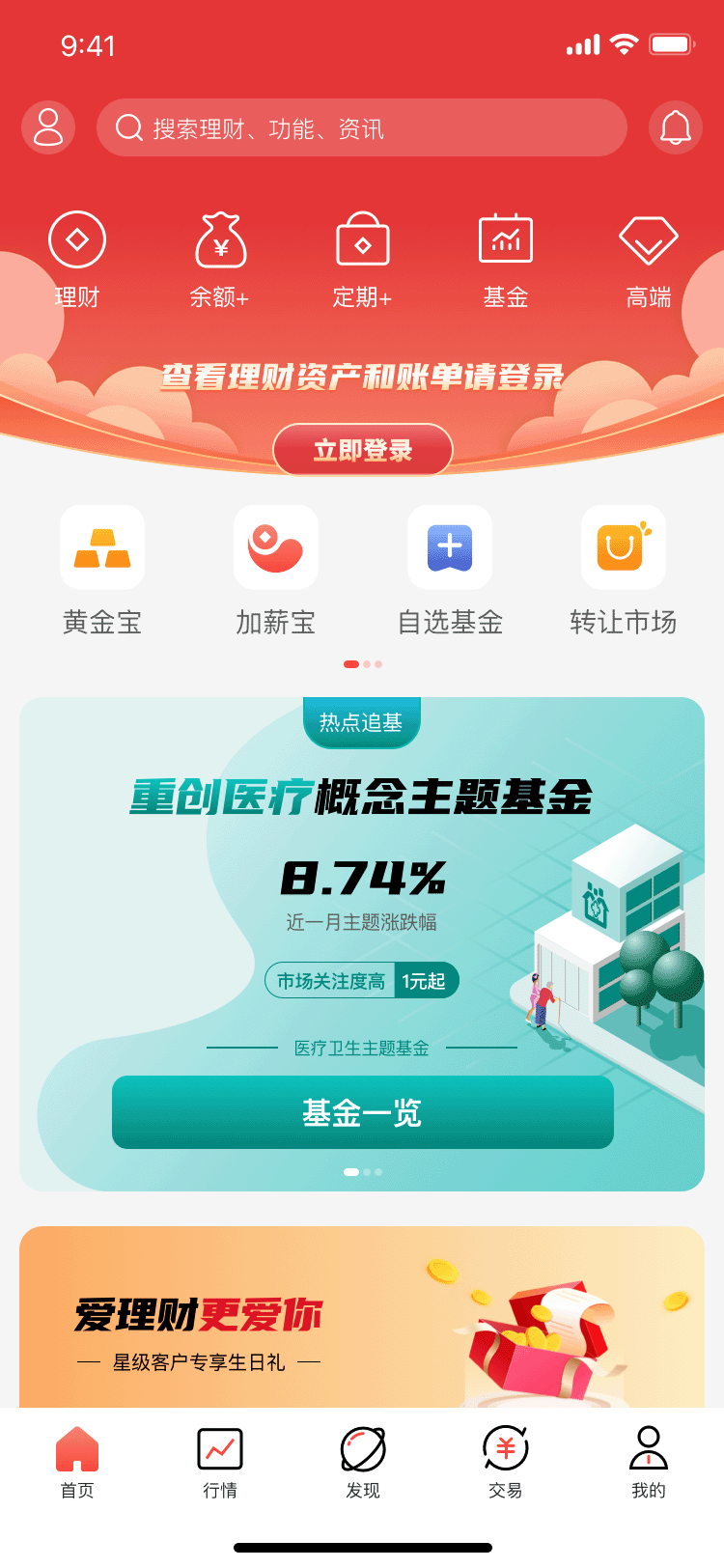Screen dimensions: 724x1568
Task: Tap the 基金一览 fund list button
Action: 362,1112
